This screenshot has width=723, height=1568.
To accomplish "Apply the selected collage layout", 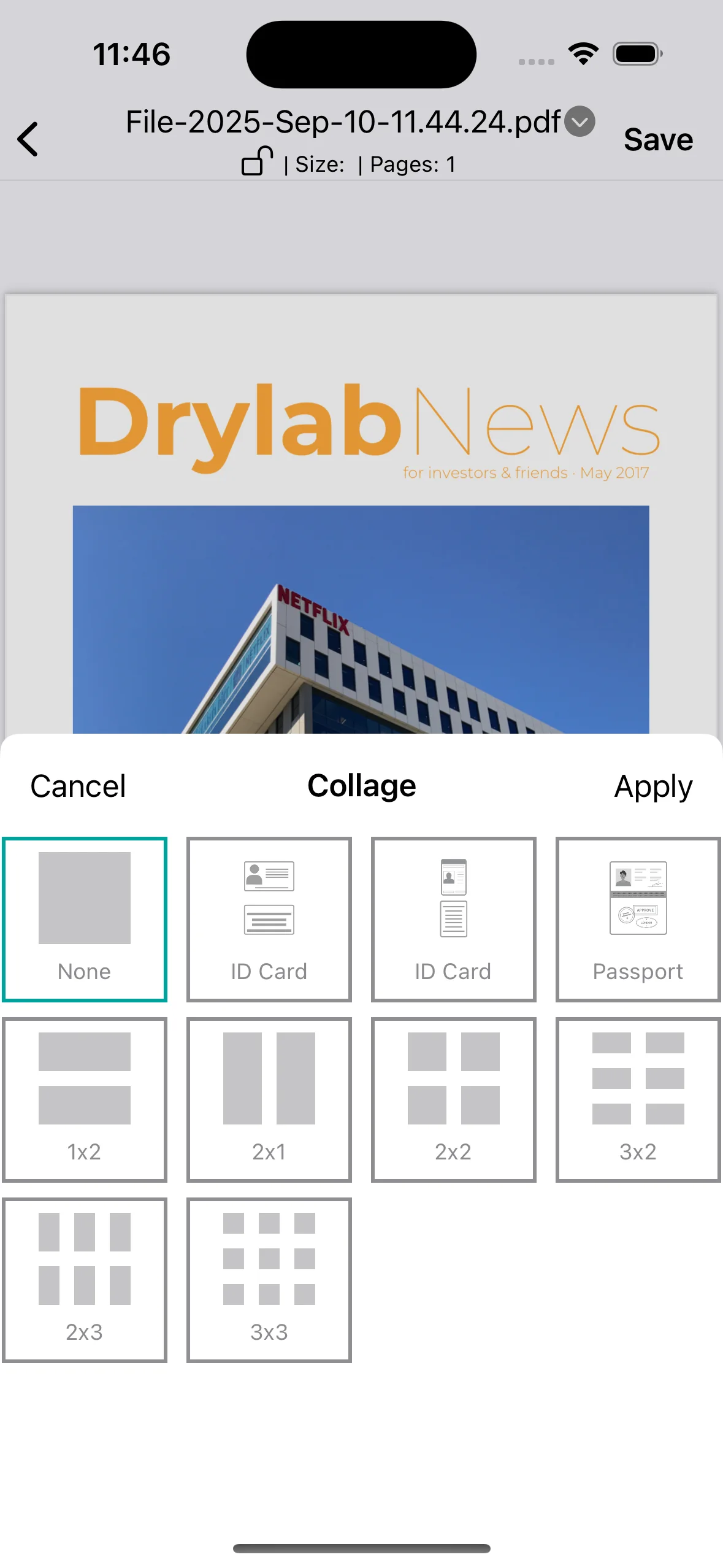I will [x=653, y=786].
